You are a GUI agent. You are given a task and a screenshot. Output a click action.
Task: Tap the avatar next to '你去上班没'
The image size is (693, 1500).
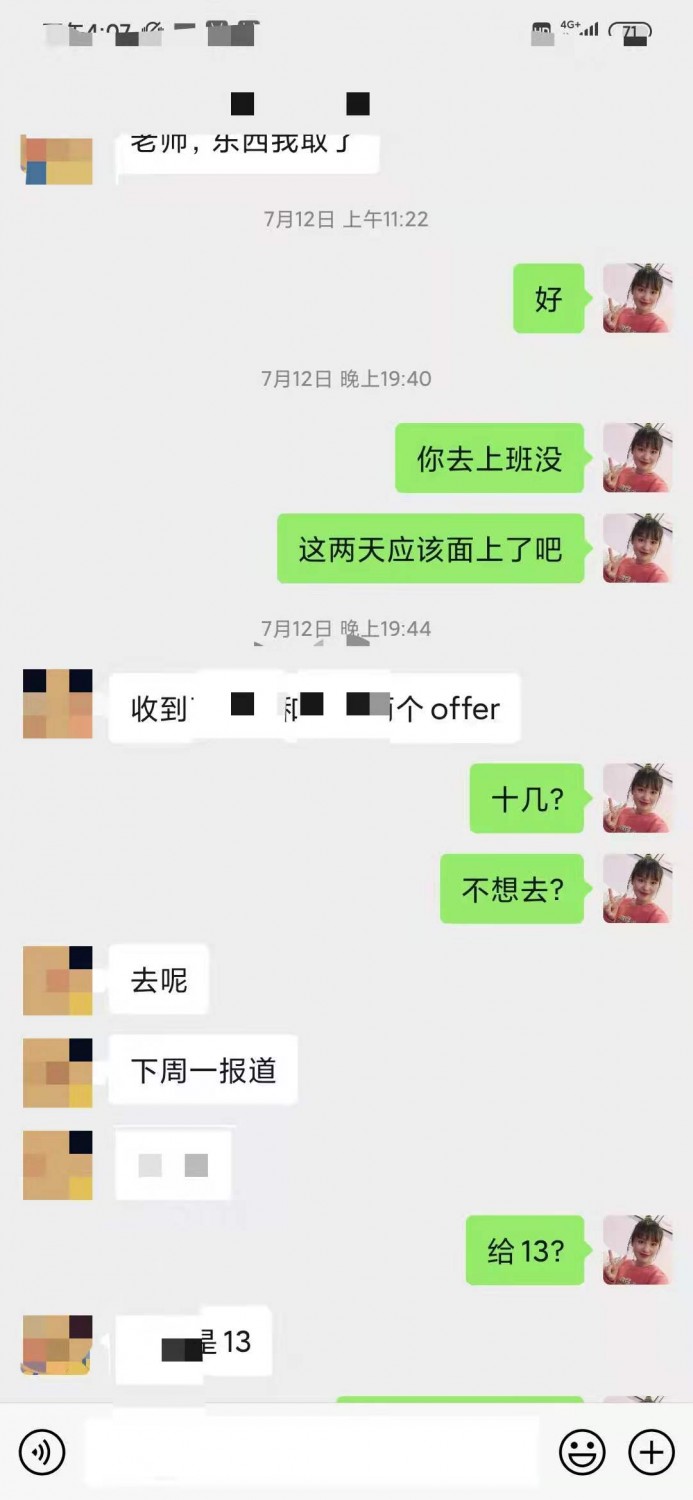click(637, 458)
